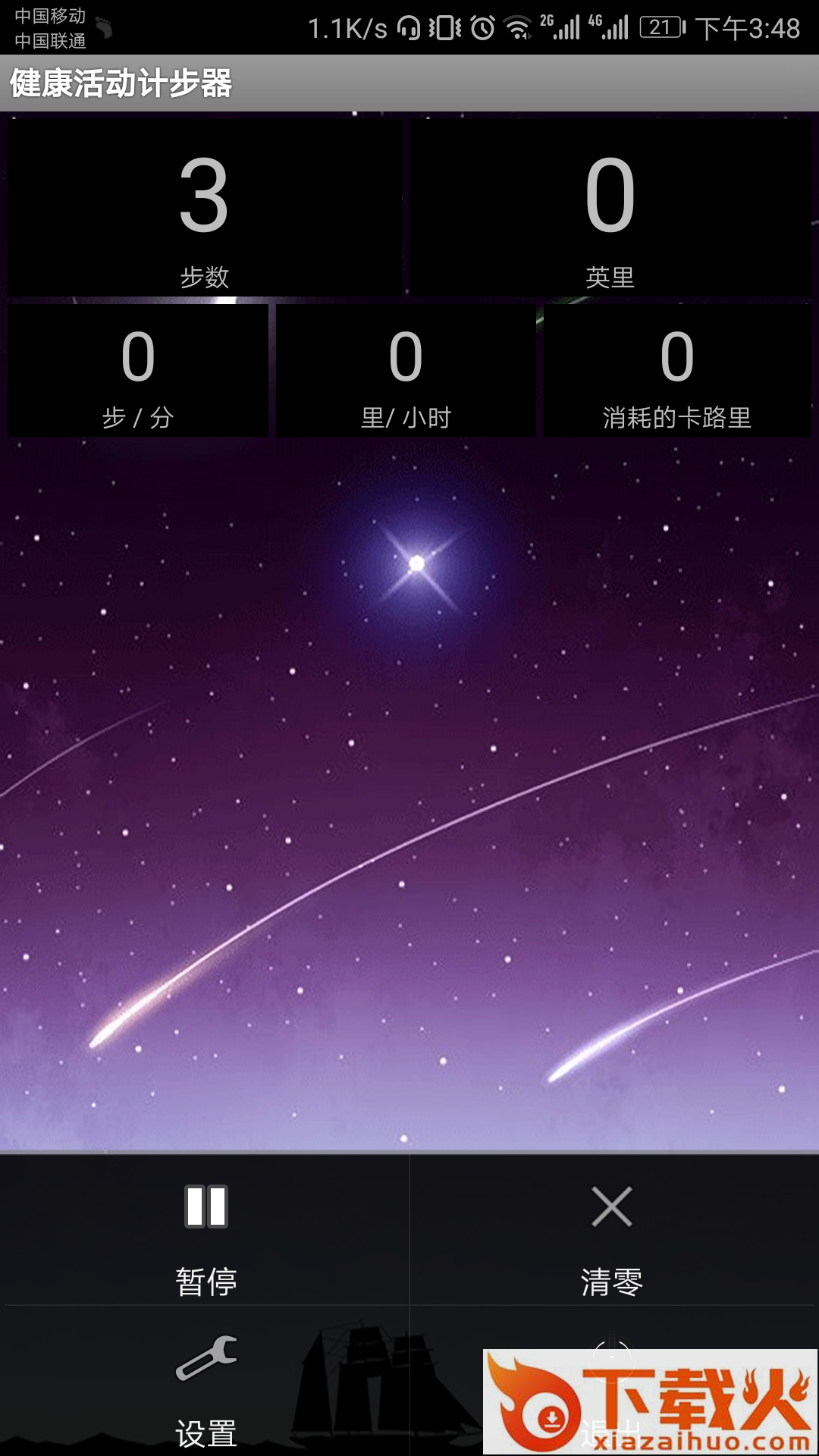Open 设置 settings

point(206,1384)
